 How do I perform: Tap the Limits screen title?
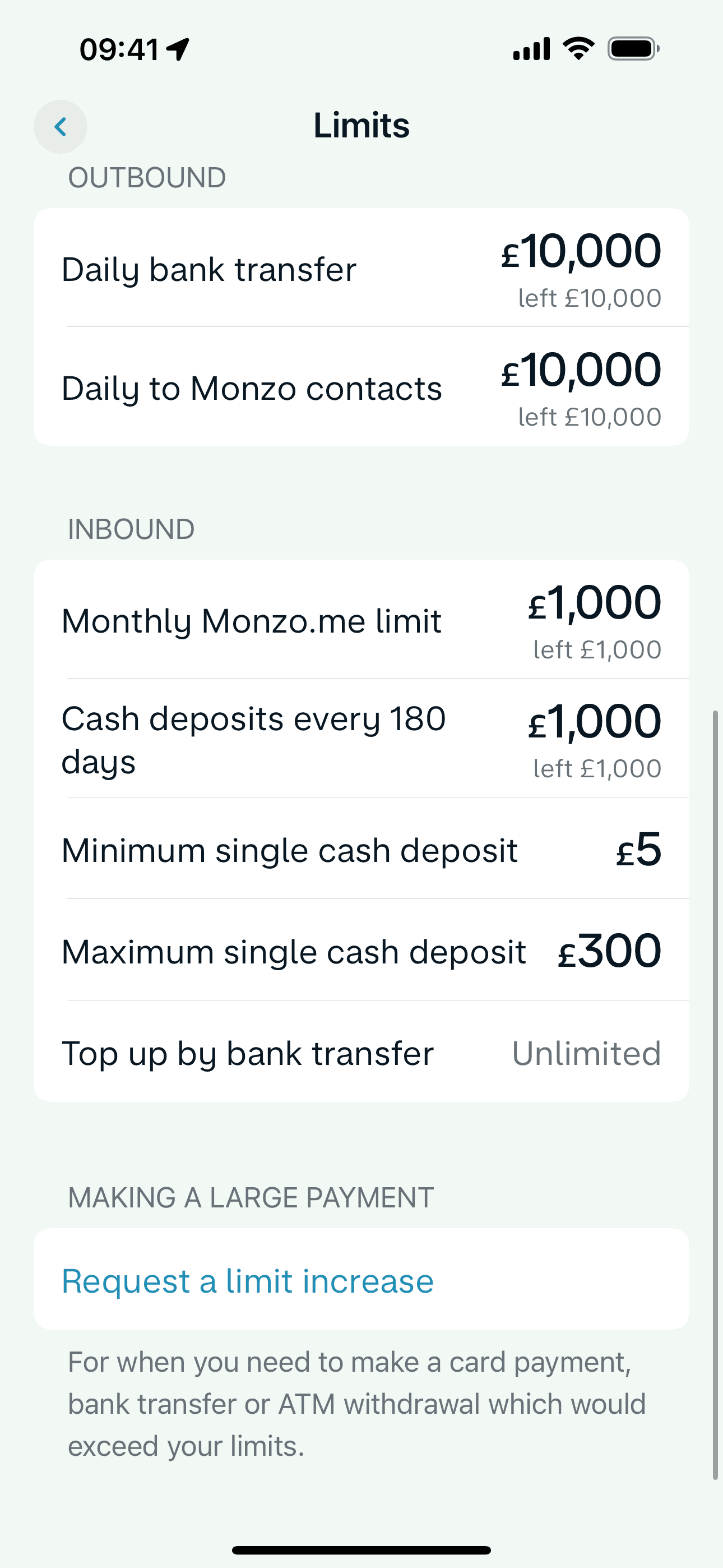pyautogui.click(x=361, y=126)
